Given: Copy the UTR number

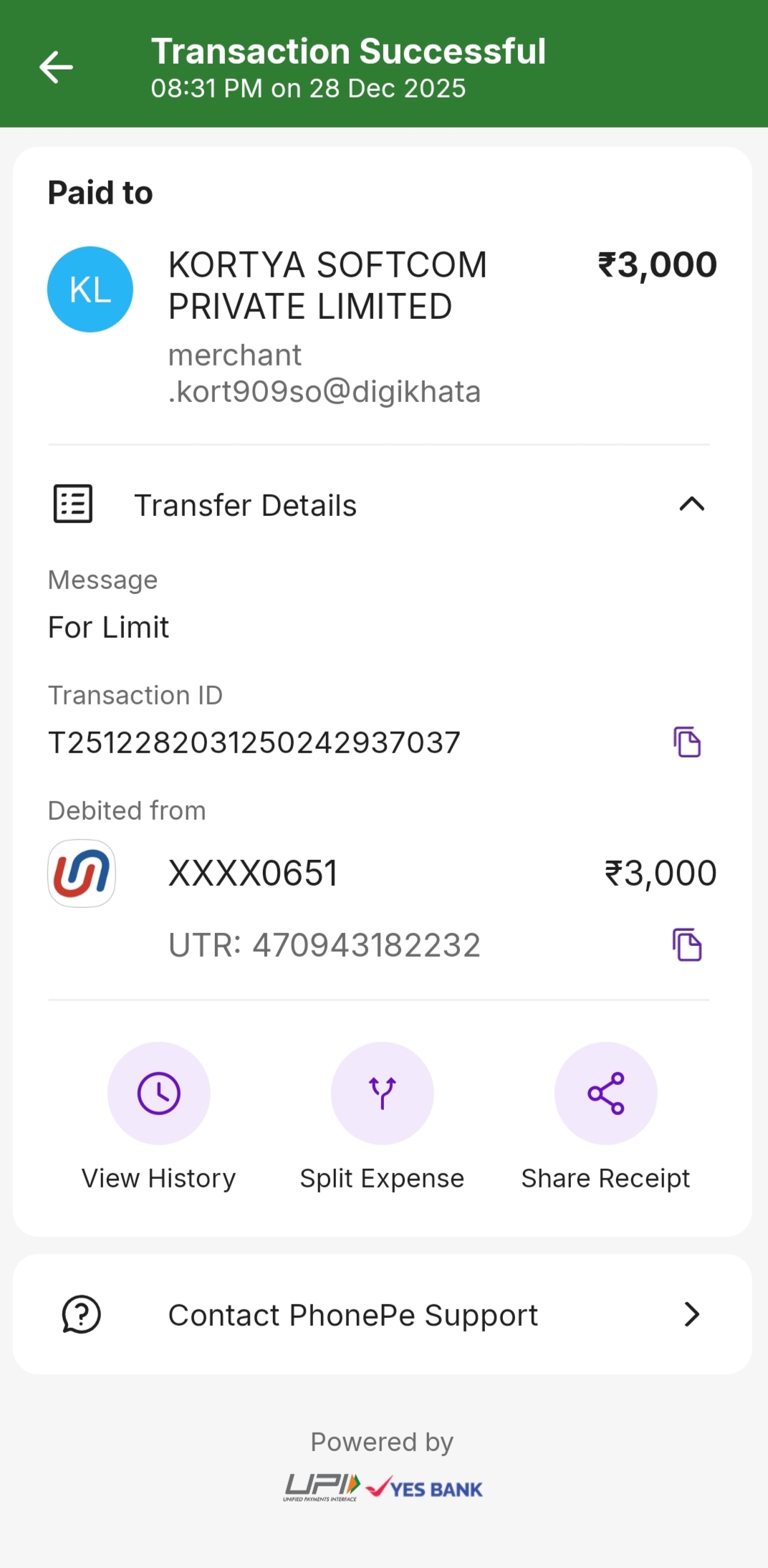Looking at the screenshot, I should click(686, 945).
